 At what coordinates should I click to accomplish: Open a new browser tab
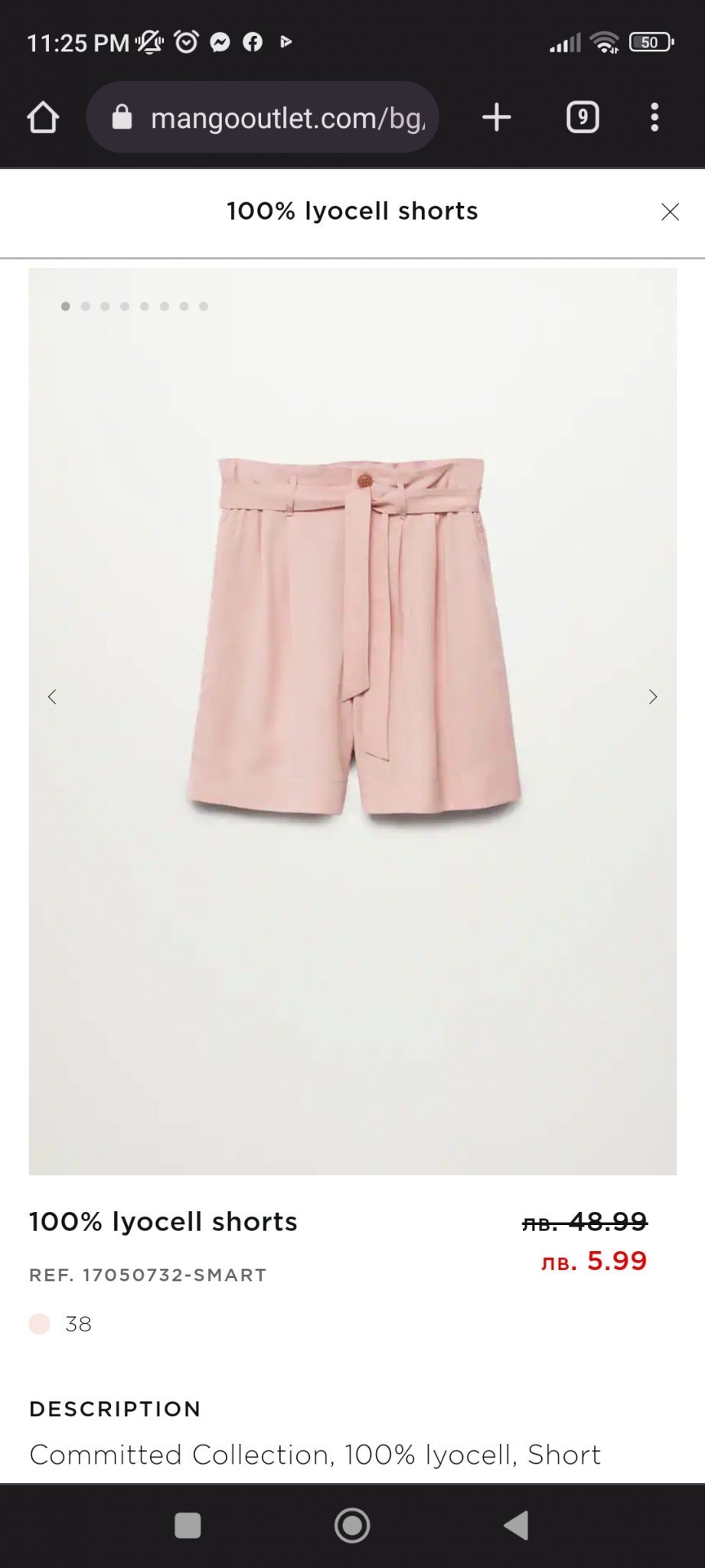(x=497, y=118)
